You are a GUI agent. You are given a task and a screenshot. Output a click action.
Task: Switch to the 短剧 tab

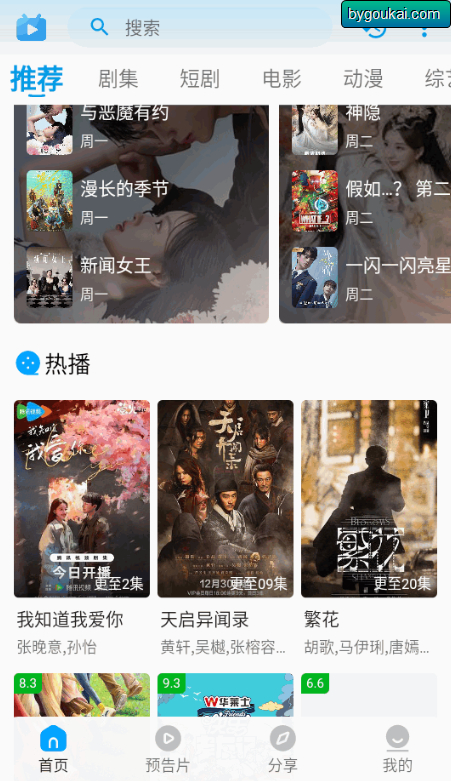tap(199, 79)
